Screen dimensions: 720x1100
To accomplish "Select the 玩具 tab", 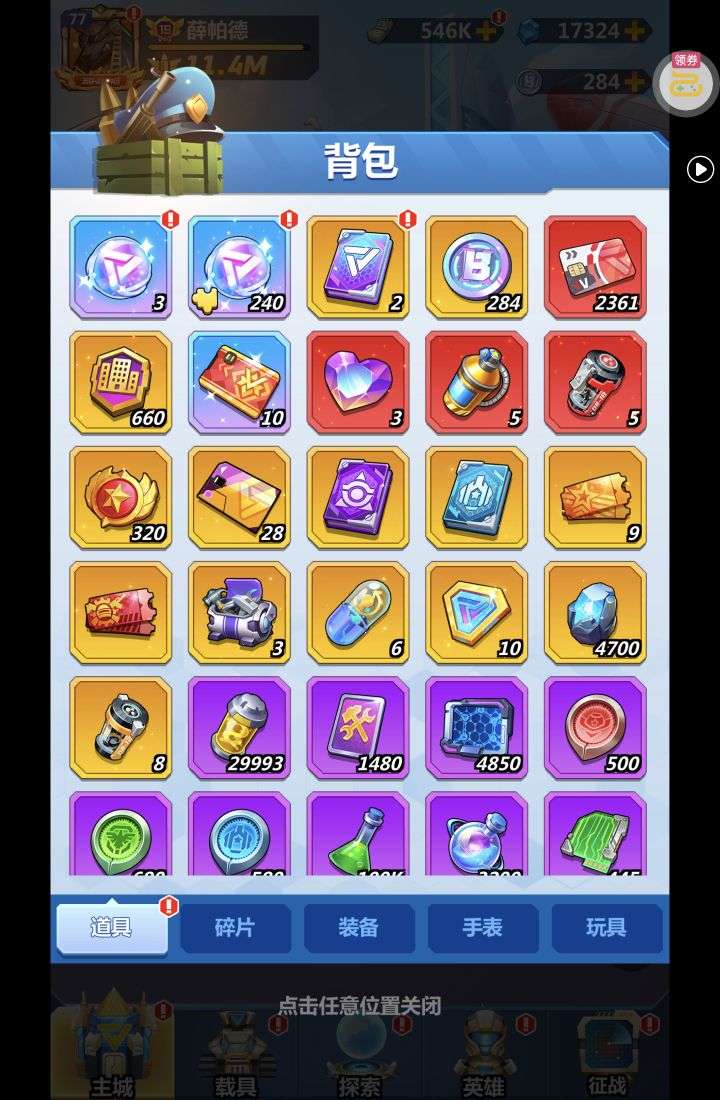I will 606,928.
